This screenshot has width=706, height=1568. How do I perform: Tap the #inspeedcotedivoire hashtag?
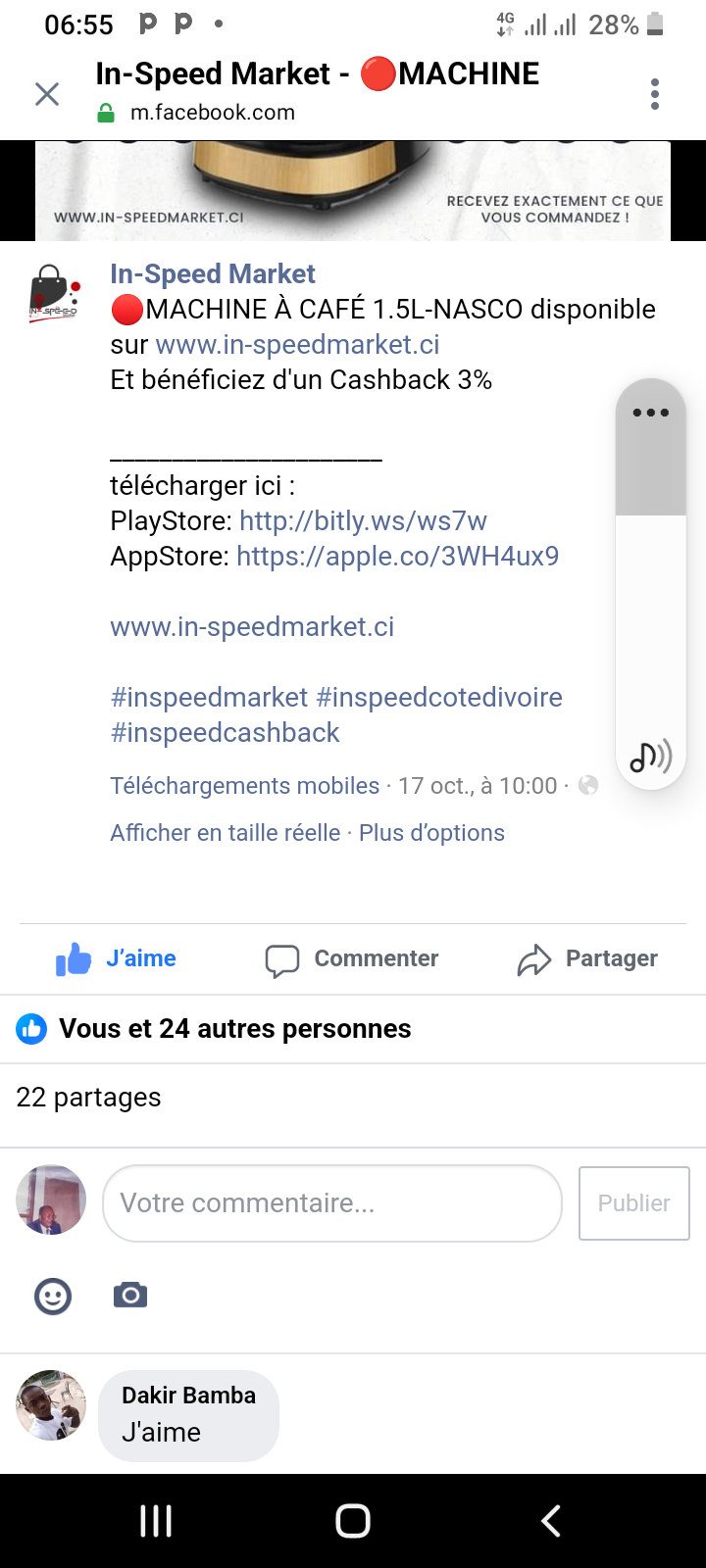click(x=439, y=698)
